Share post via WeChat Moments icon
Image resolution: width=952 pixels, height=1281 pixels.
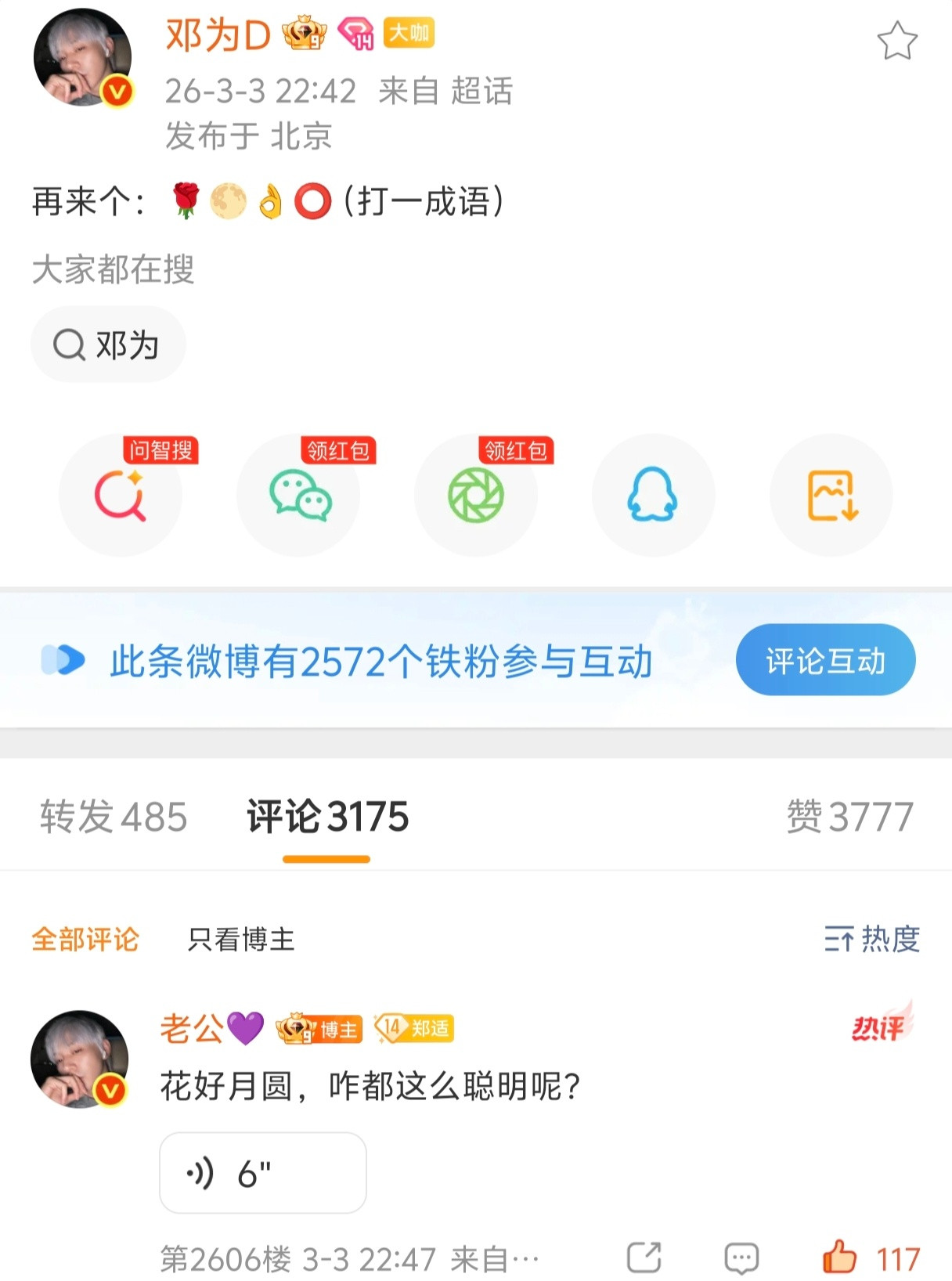point(476,496)
